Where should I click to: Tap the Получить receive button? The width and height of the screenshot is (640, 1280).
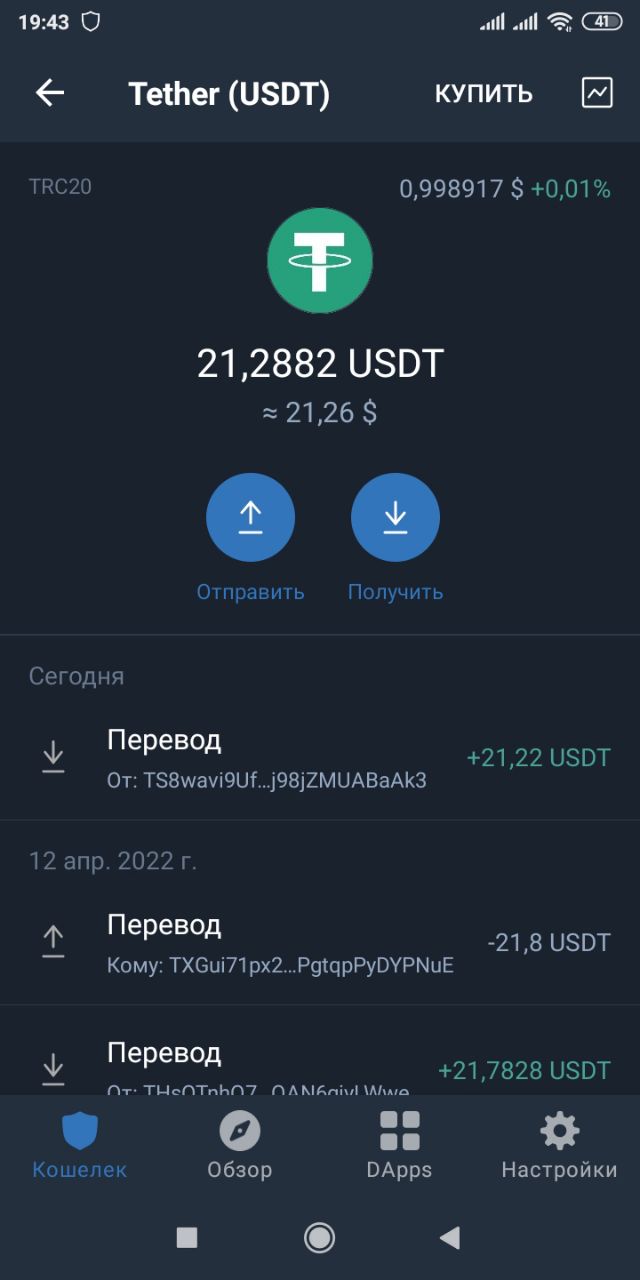395,518
